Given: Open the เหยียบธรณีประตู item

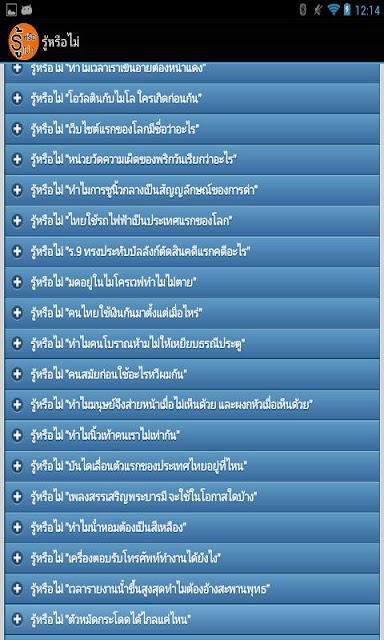Looking at the screenshot, I should (192, 344).
